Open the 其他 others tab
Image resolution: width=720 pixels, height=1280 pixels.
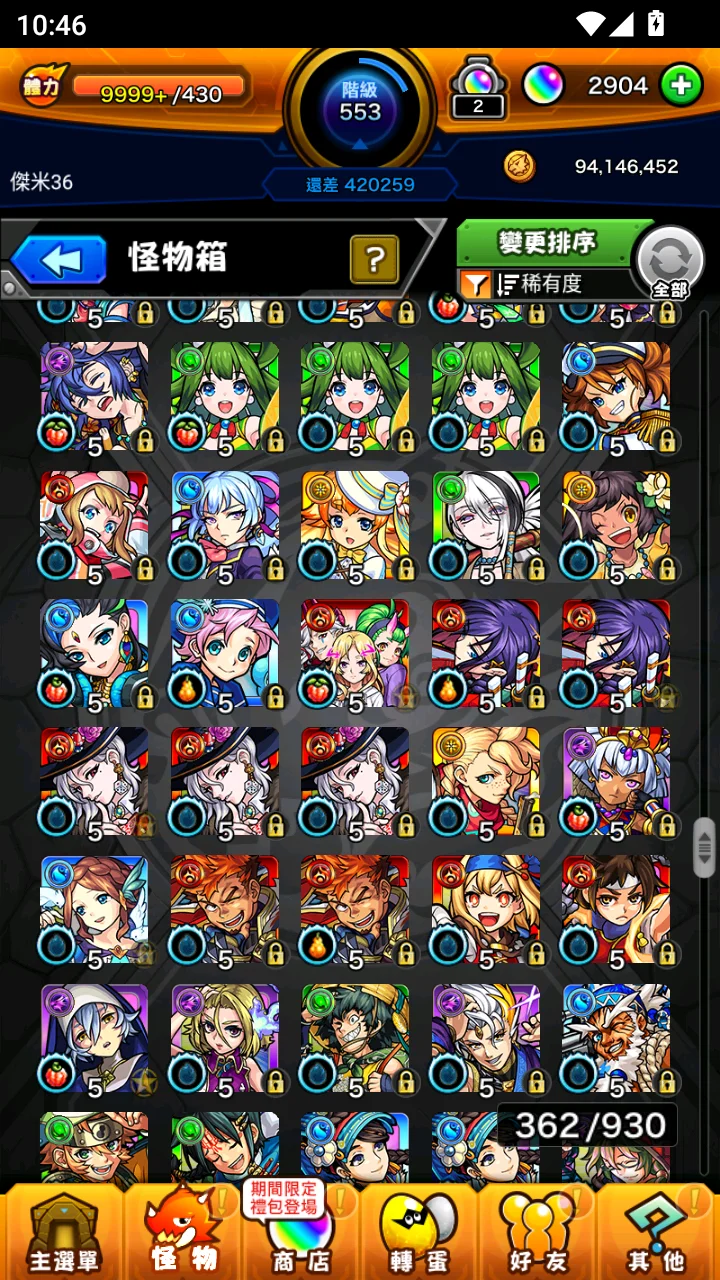[657, 1232]
